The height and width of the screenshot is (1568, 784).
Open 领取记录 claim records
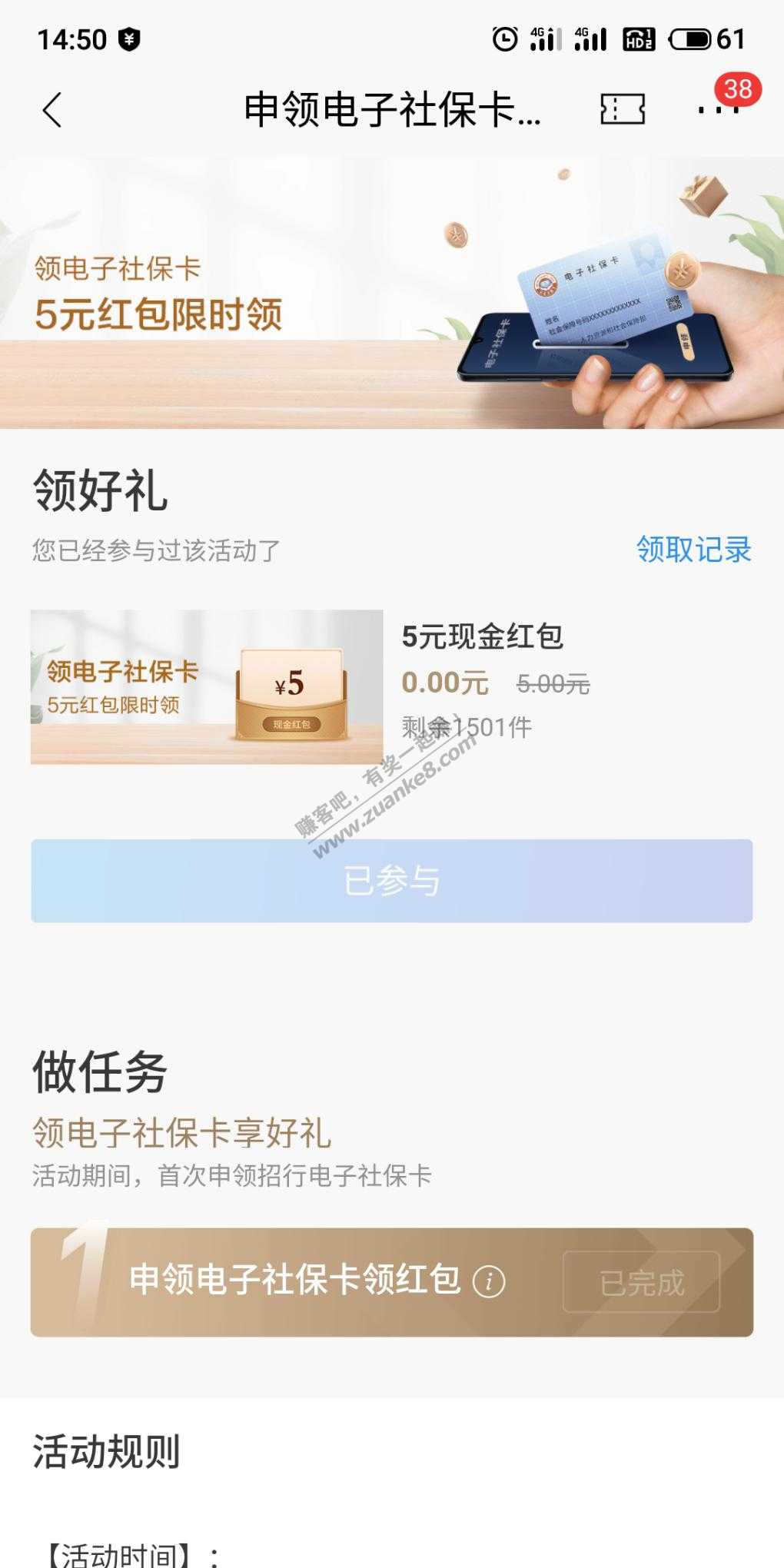693,550
